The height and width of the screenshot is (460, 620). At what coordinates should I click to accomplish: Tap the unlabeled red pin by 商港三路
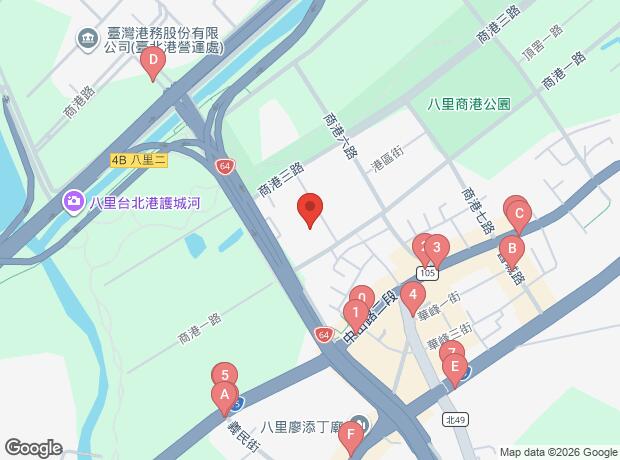[x=310, y=208]
